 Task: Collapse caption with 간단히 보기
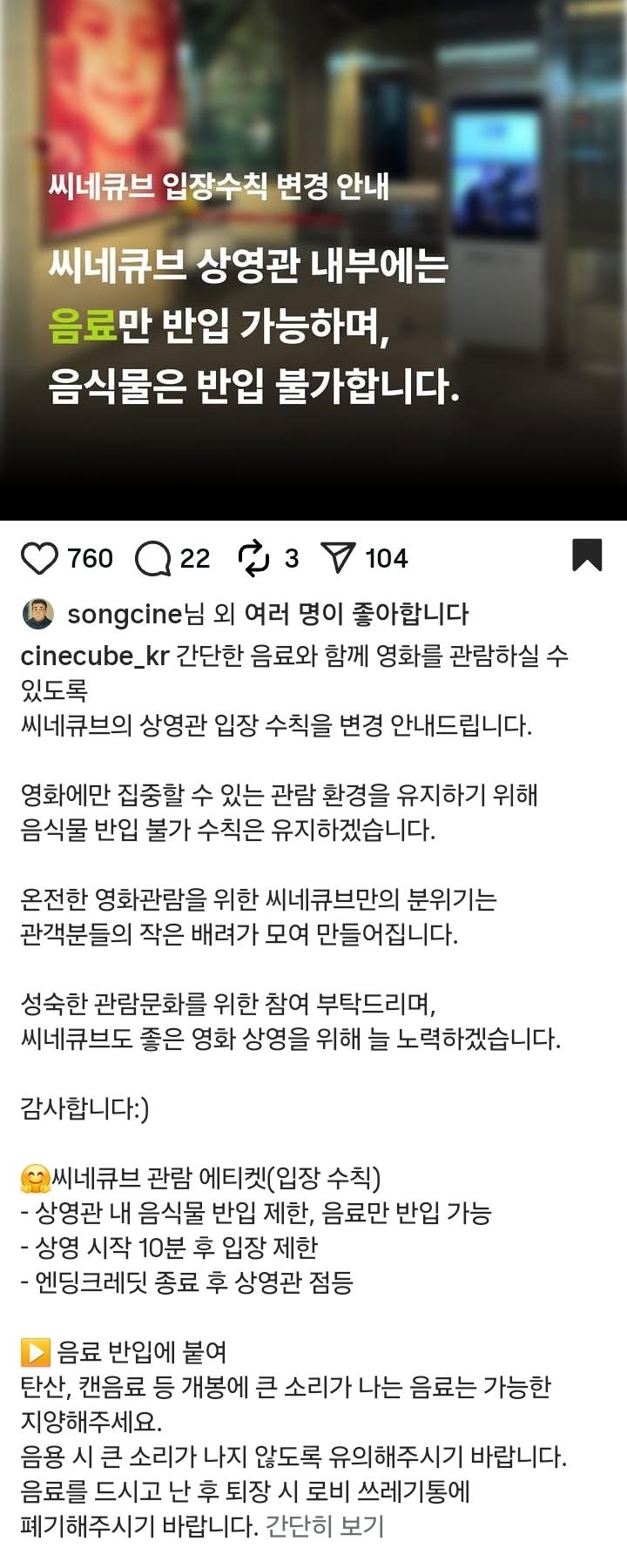point(324,1526)
